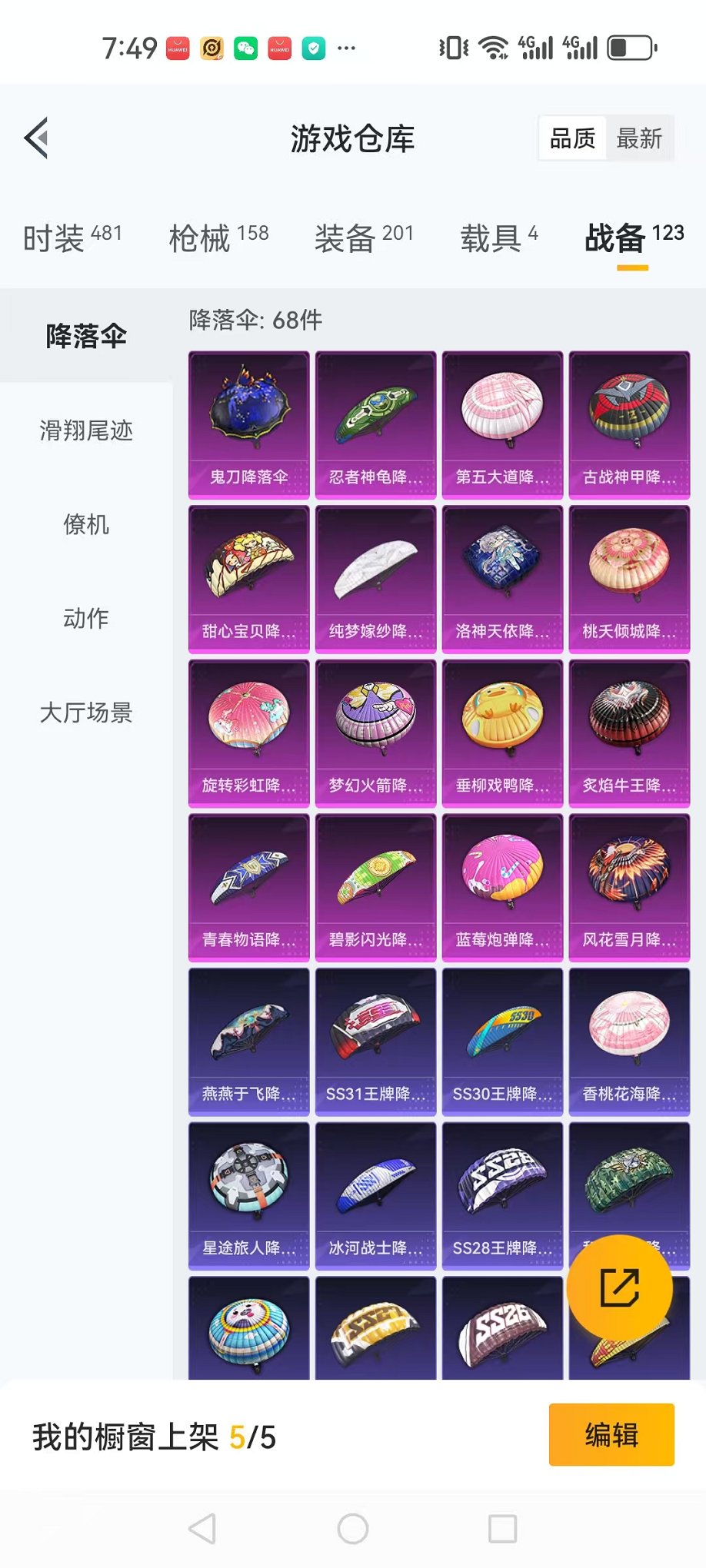Open the 垂柳戏鸭降 parachute card
This screenshot has height=1568, width=706.
(x=502, y=733)
